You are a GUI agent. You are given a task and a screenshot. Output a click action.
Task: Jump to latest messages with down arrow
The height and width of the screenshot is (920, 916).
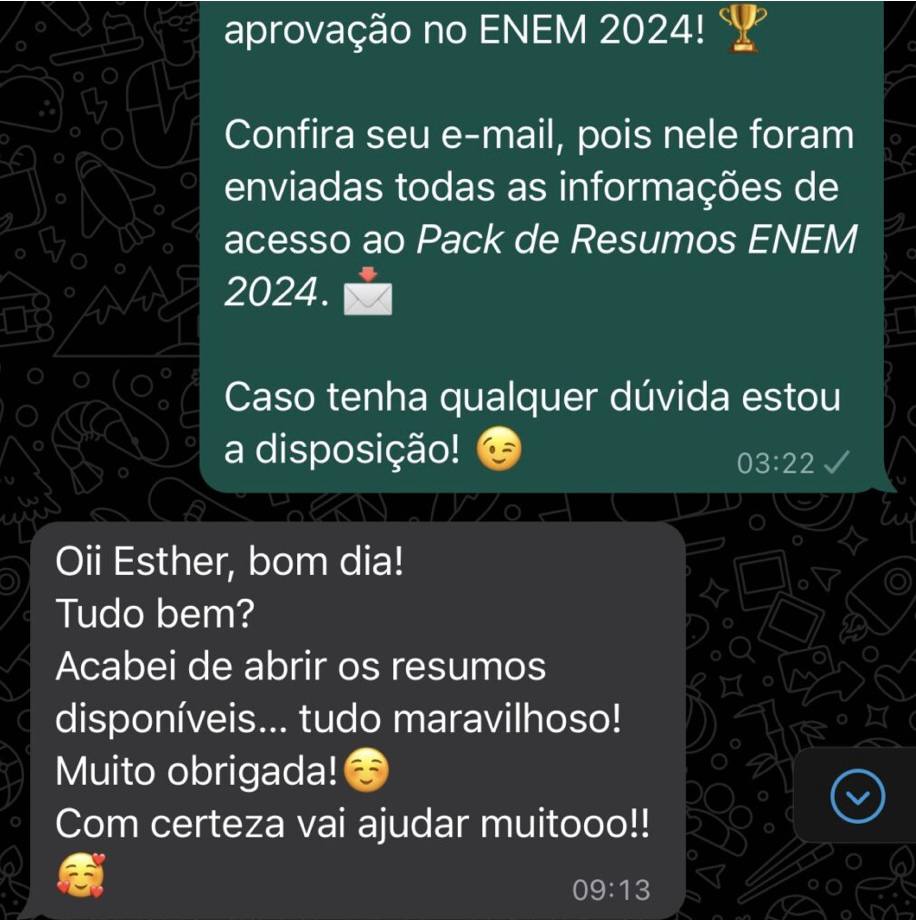point(857,796)
